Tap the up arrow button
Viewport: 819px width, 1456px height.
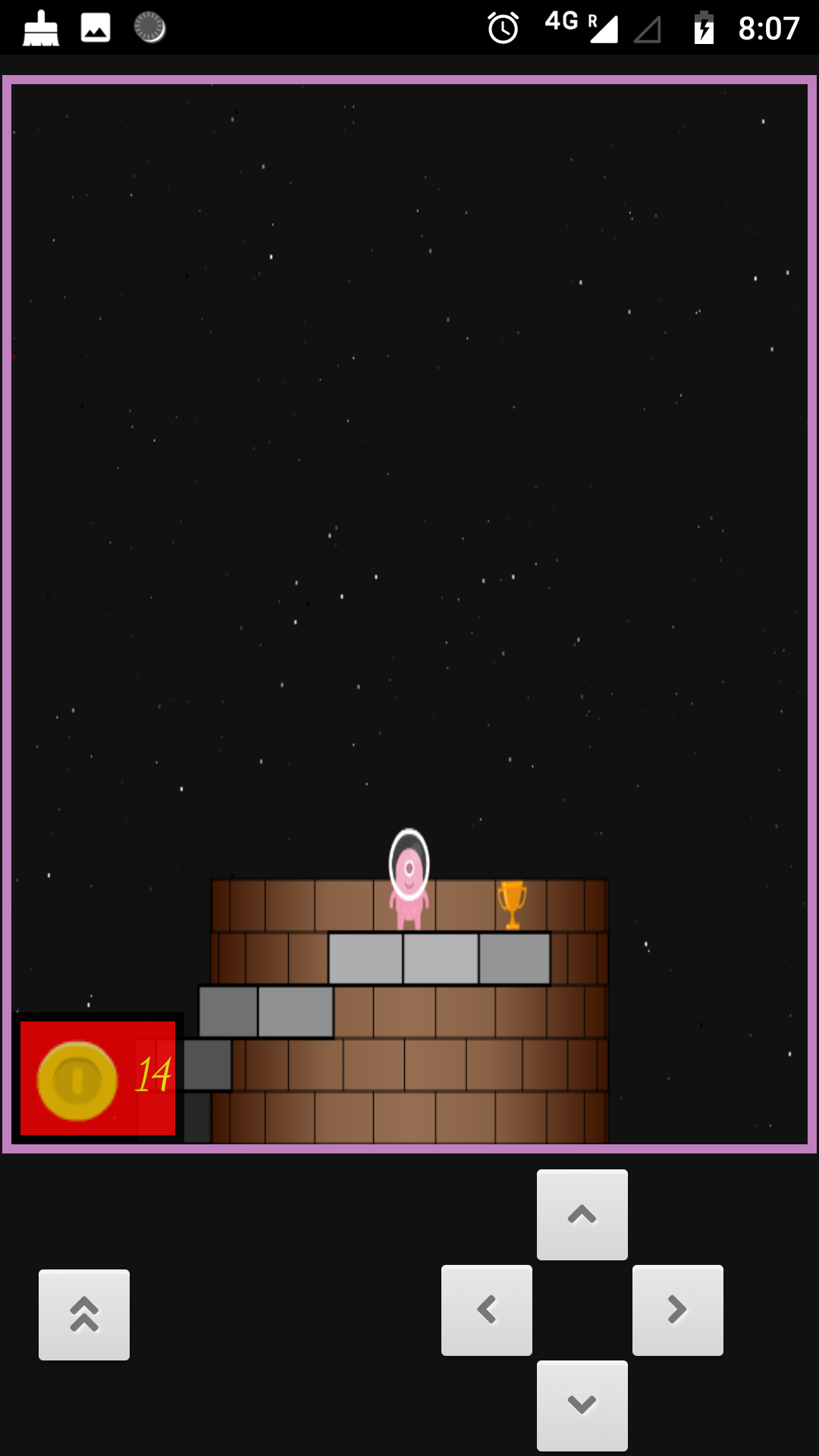(x=582, y=1215)
